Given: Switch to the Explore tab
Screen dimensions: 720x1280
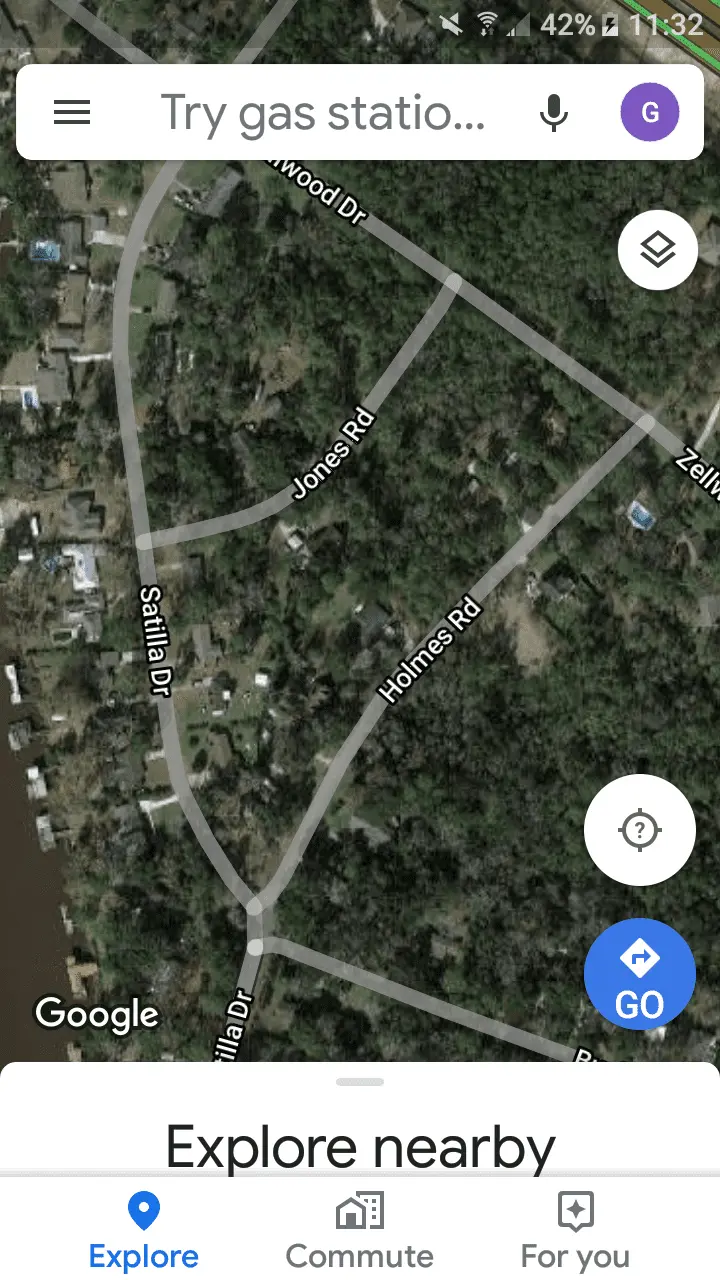Looking at the screenshot, I should [144, 1230].
